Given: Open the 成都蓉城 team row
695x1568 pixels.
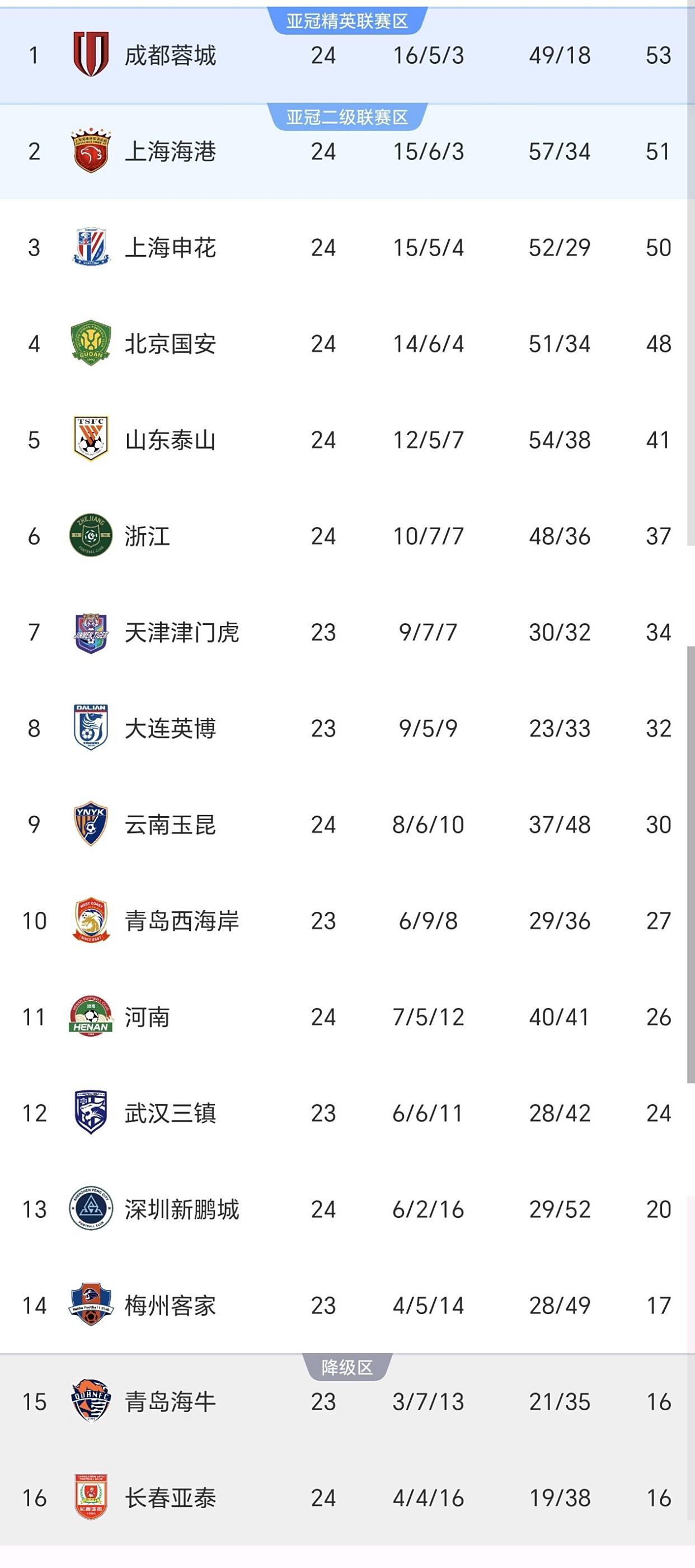Looking at the screenshot, I should tap(347, 55).
